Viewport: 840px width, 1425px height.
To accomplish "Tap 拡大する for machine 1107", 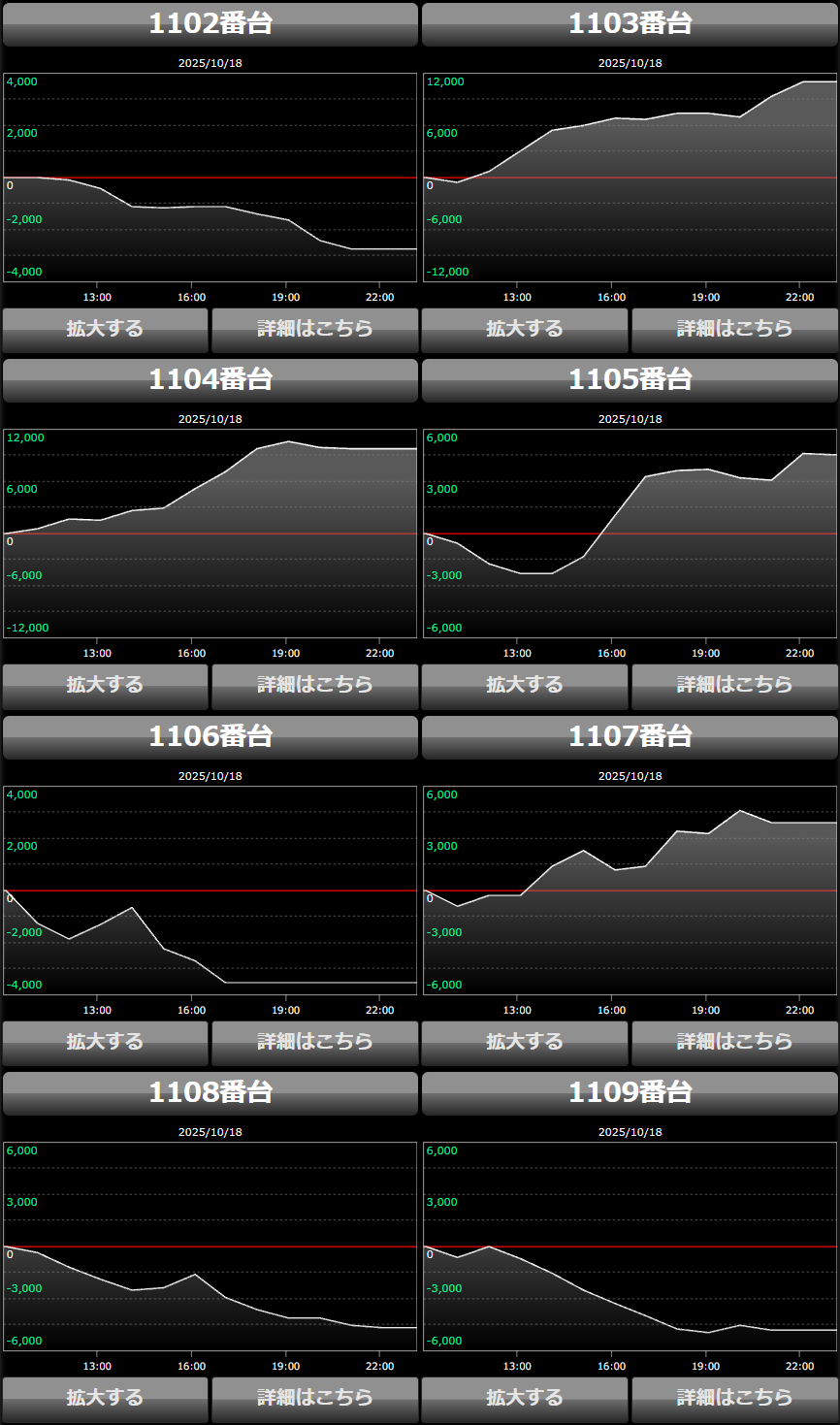I will 525,1043.
